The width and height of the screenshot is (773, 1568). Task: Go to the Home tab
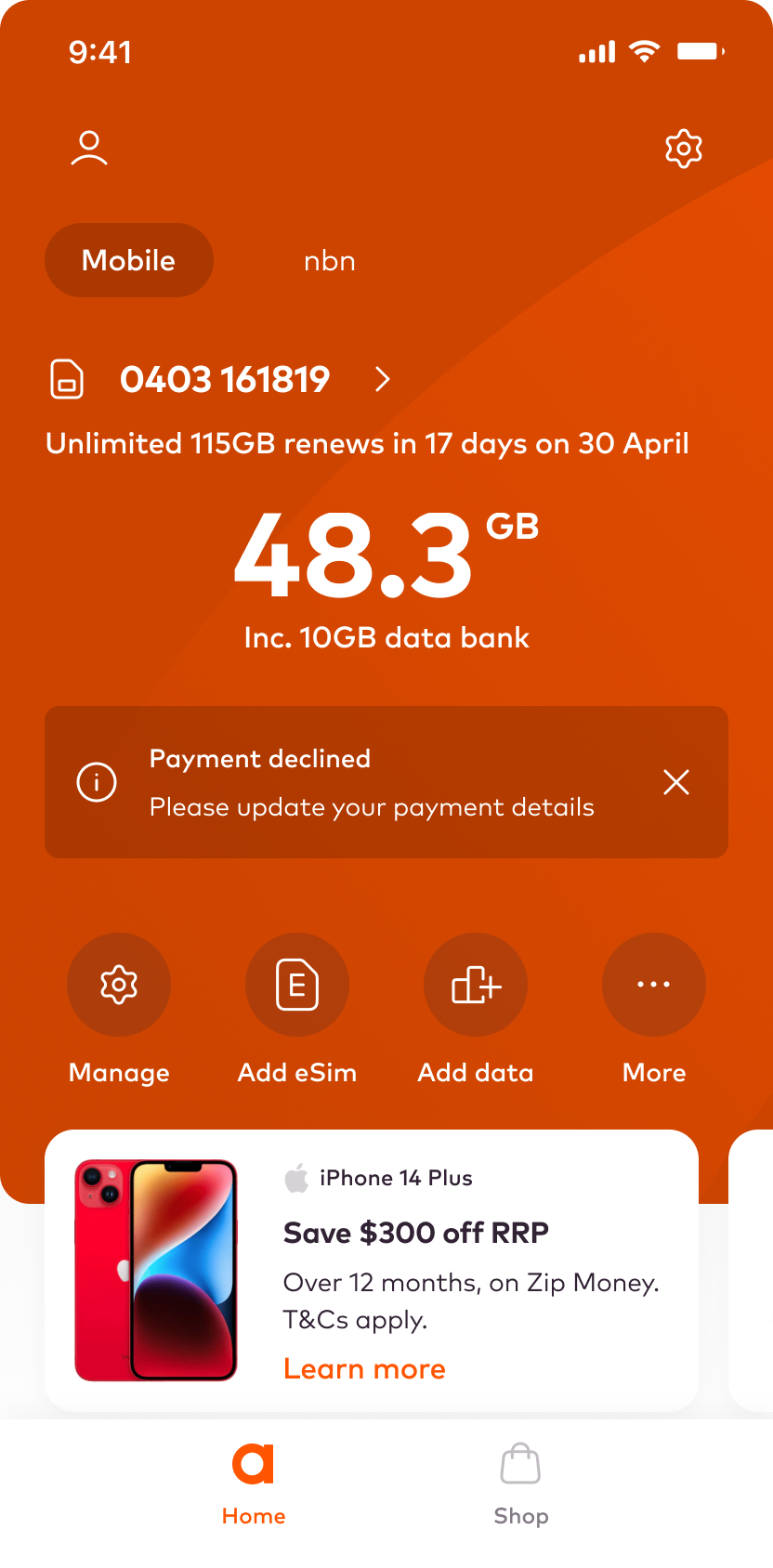pyautogui.click(x=254, y=1484)
